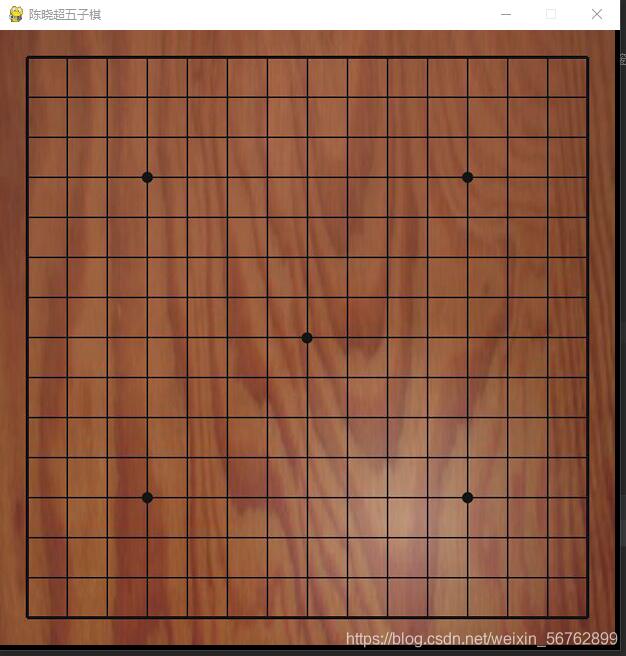Minimize the game window
This screenshot has height=656, width=626.
click(x=506, y=14)
